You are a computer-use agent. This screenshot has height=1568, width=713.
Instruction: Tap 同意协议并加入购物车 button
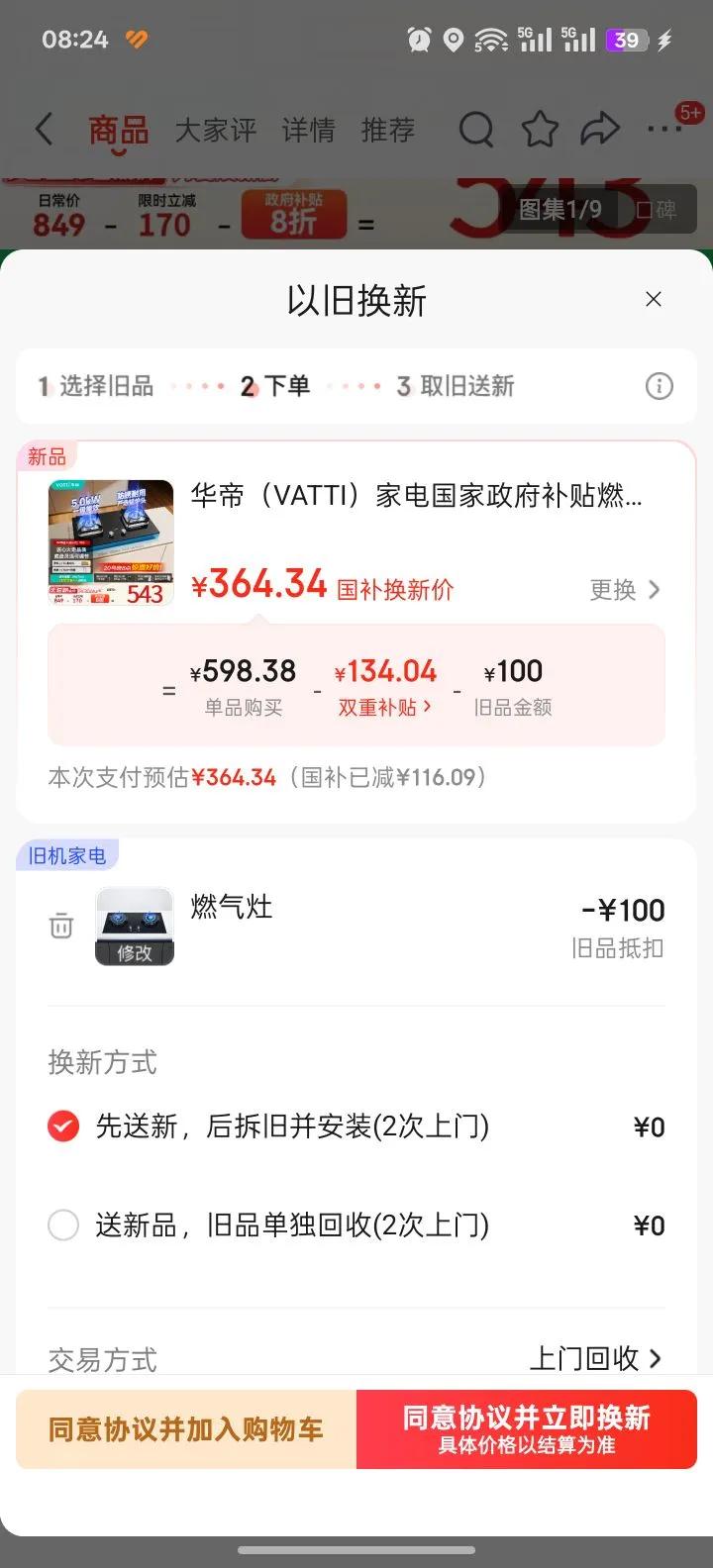pos(186,1429)
